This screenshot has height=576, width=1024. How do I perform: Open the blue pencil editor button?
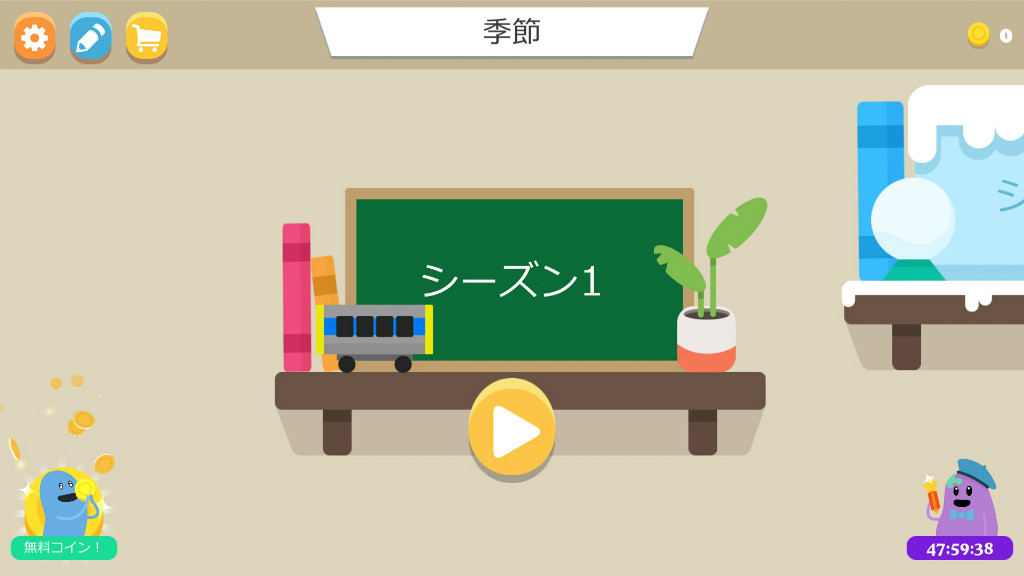pyautogui.click(x=90, y=37)
